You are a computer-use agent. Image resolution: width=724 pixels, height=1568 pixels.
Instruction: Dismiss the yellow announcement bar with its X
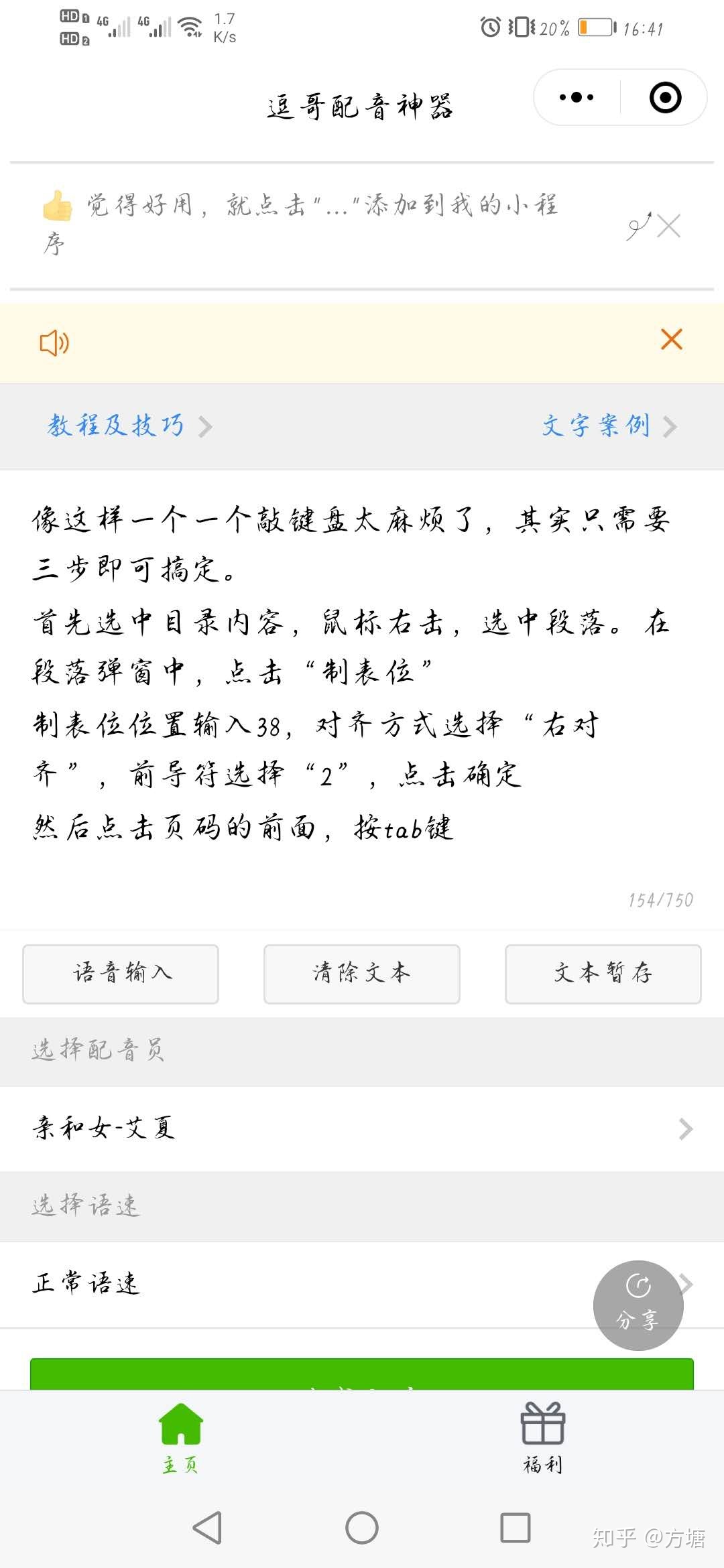[670, 342]
